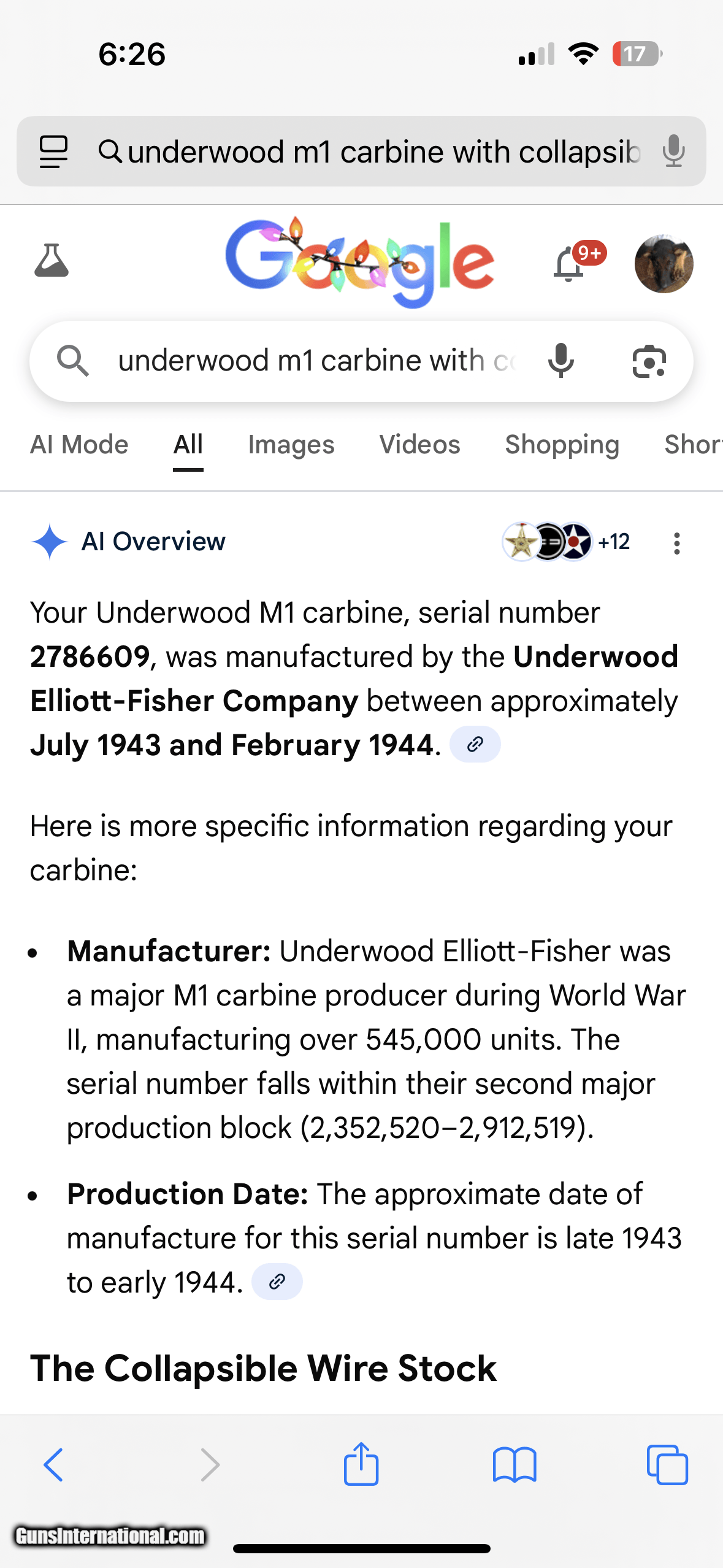Show all open Safari tabs
This screenshot has width=723, height=1568.
[667, 1464]
